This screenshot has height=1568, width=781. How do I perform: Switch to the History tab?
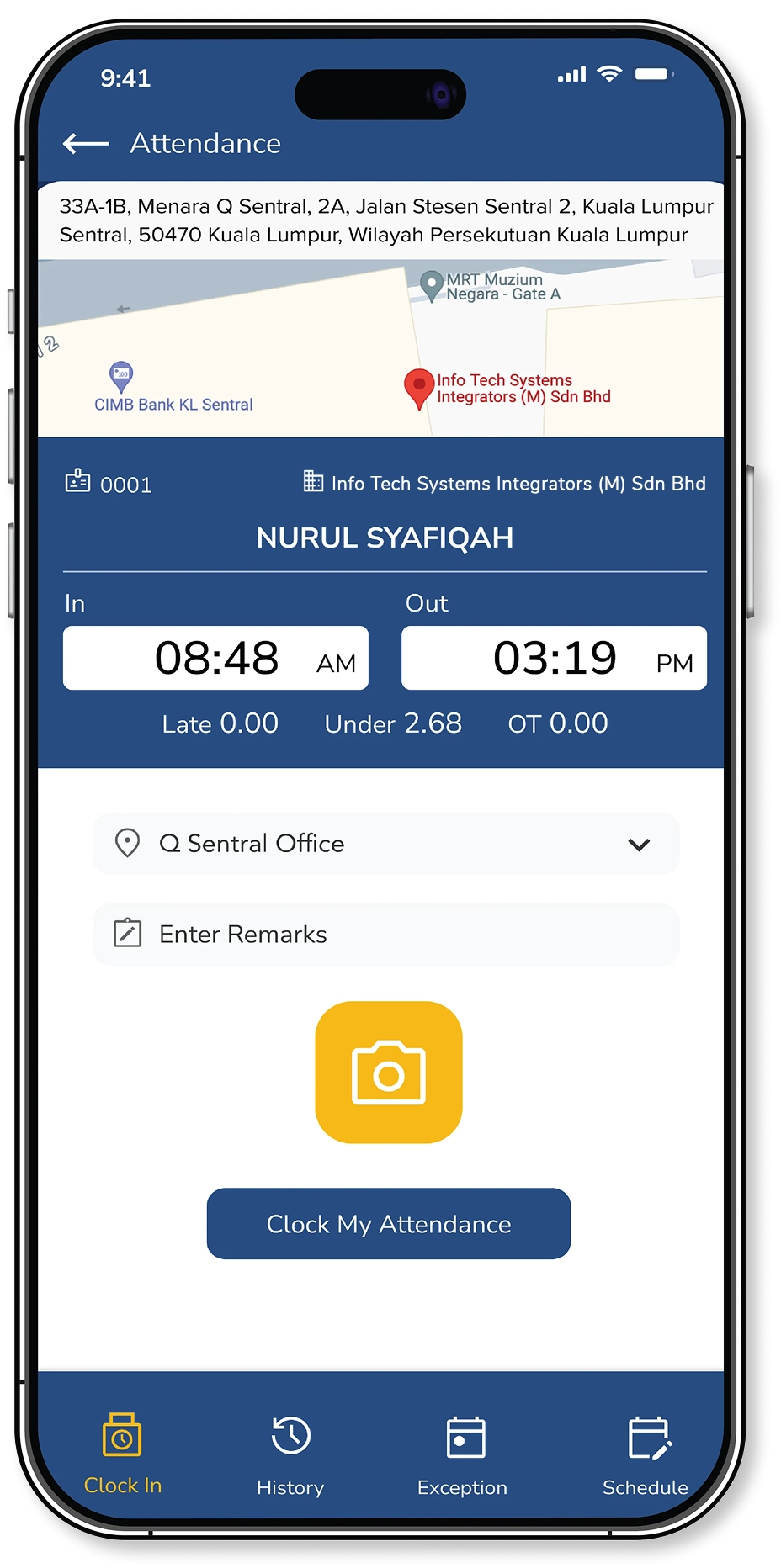290,1455
